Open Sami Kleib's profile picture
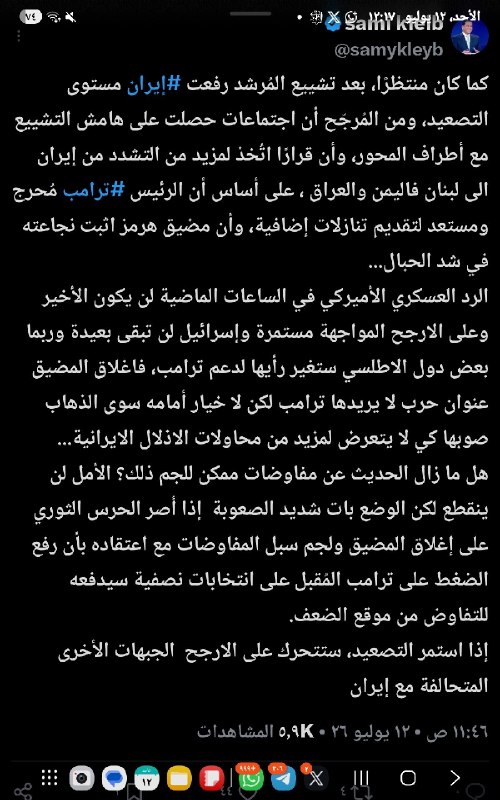500x800 pixels. click(x=469, y=39)
